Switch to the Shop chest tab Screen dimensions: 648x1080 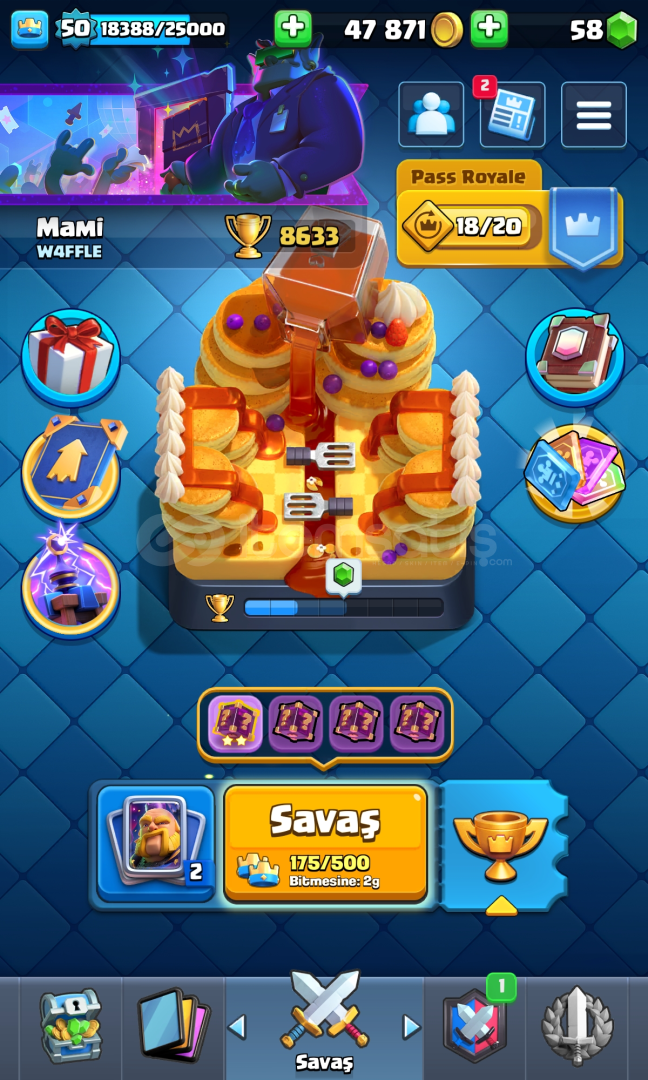[x=71, y=1026]
